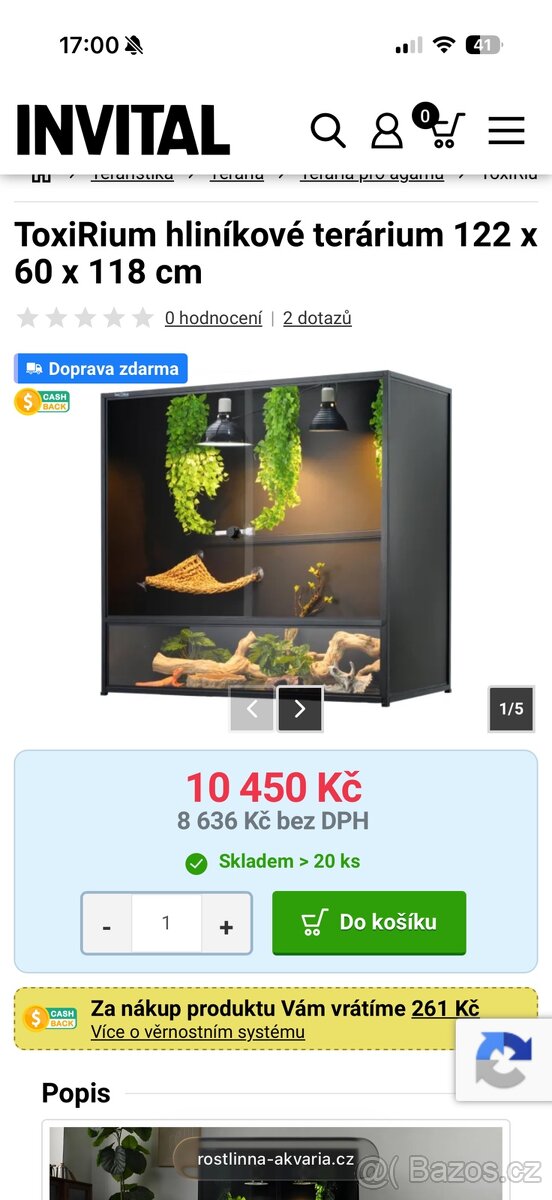
Task: Open the search magnifier icon
Action: coord(328,130)
